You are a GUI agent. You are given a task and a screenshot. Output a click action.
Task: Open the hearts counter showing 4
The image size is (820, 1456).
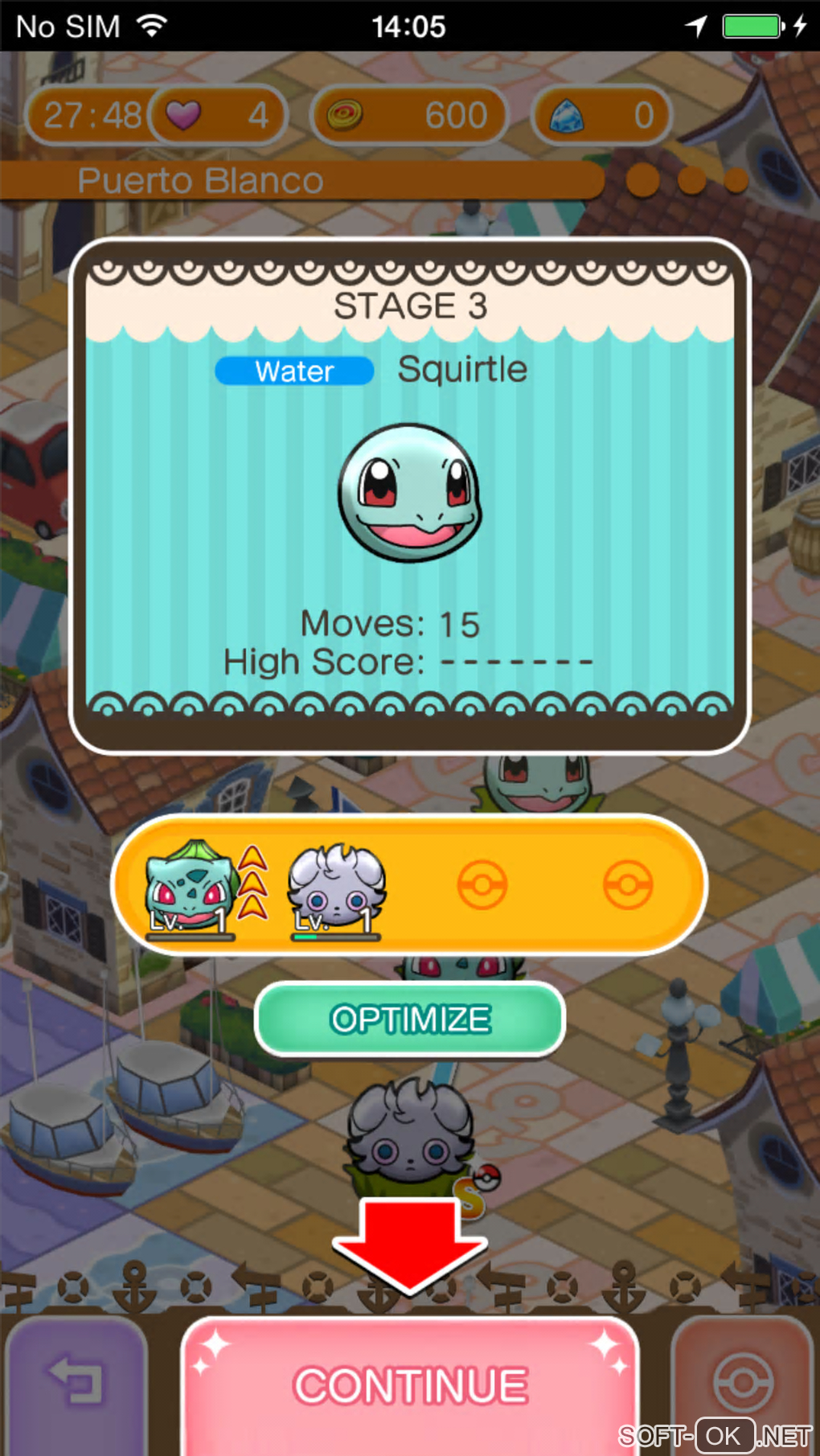[x=219, y=115]
